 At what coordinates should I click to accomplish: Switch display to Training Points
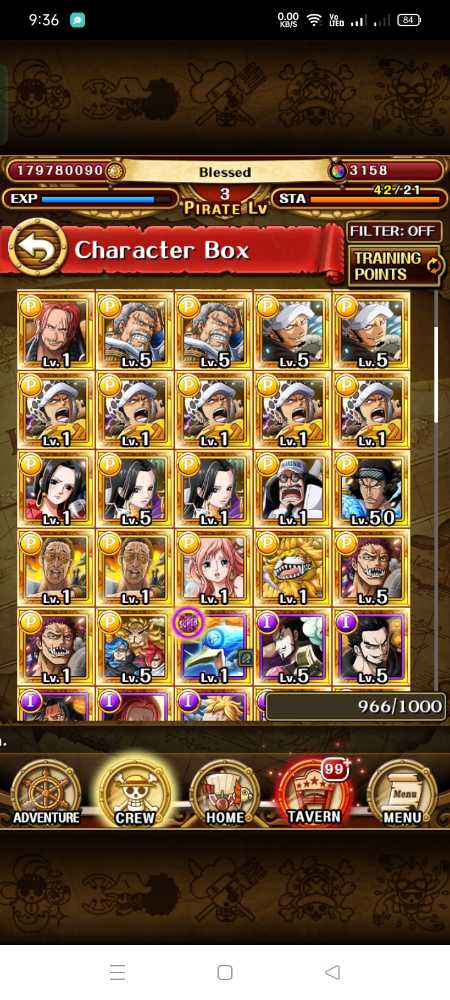[x=395, y=267]
